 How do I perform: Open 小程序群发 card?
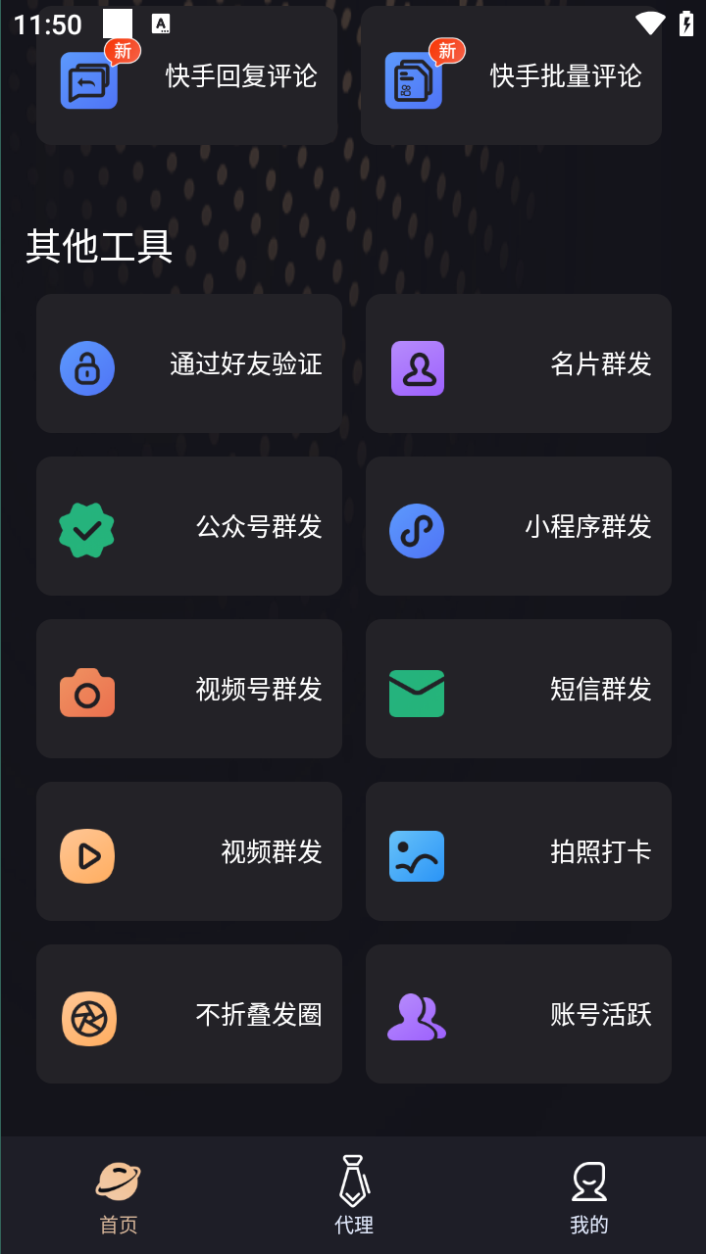pos(518,527)
